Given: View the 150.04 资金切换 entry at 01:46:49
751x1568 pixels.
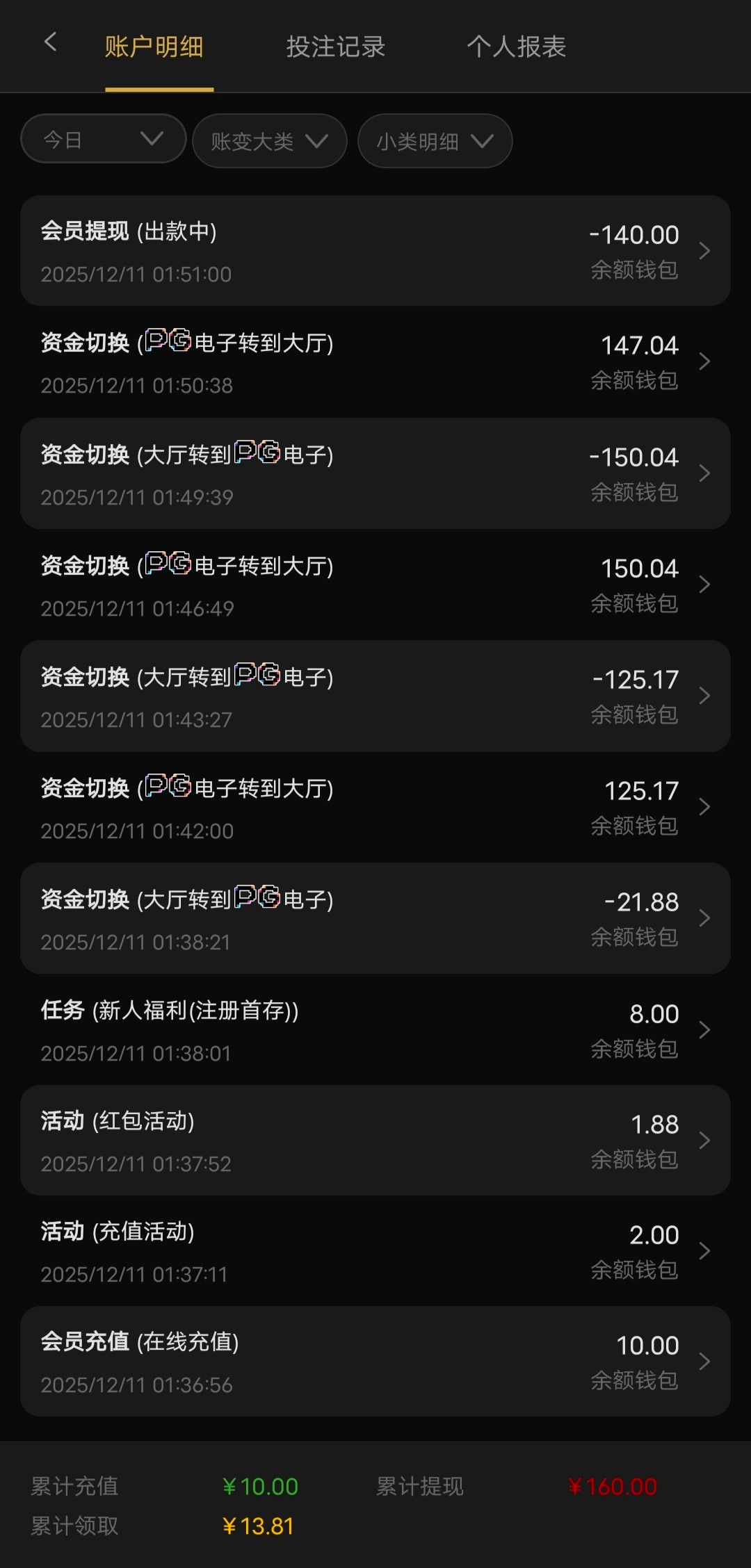Looking at the screenshot, I should [x=375, y=585].
